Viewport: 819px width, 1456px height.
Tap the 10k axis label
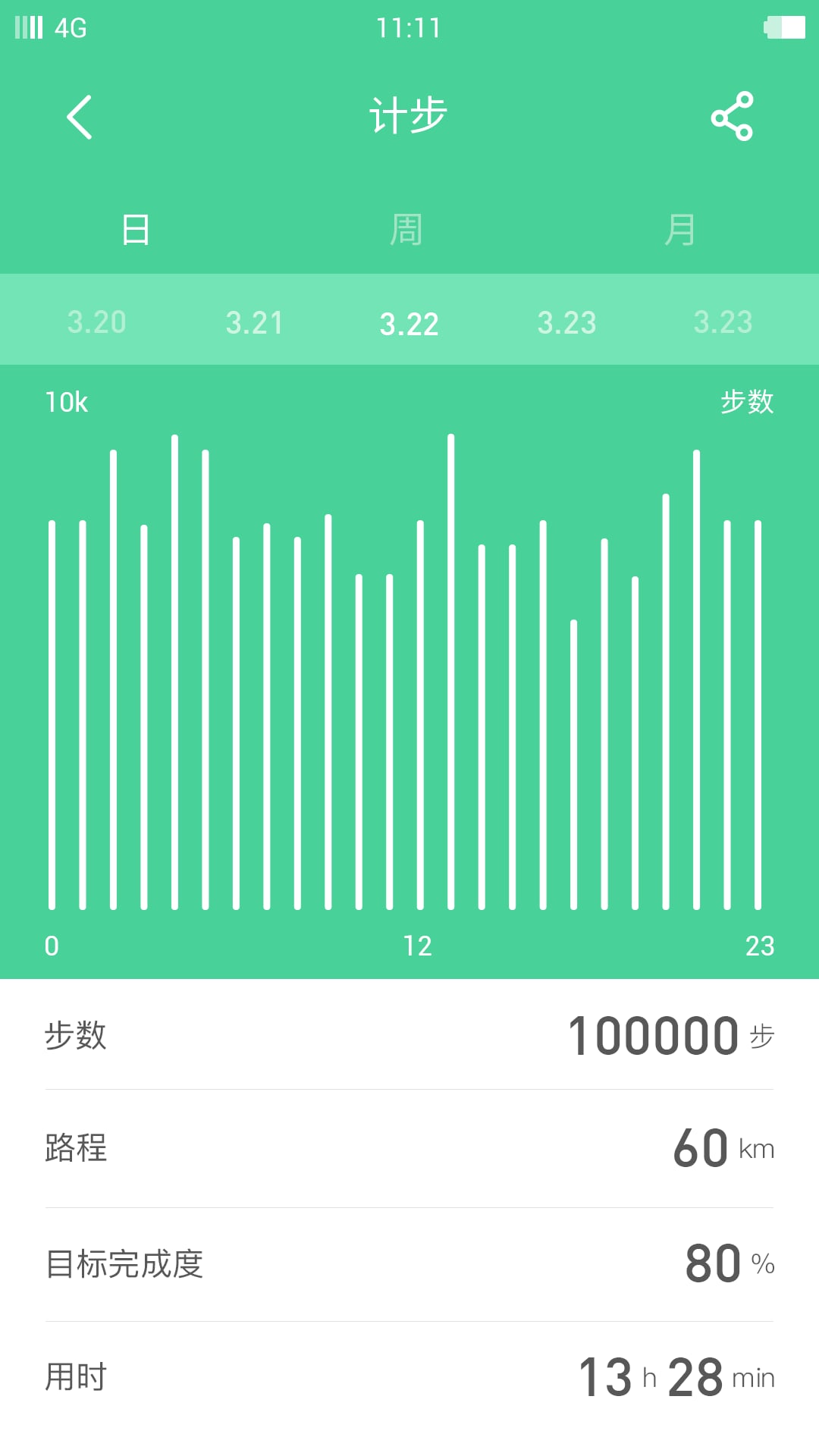point(65,403)
